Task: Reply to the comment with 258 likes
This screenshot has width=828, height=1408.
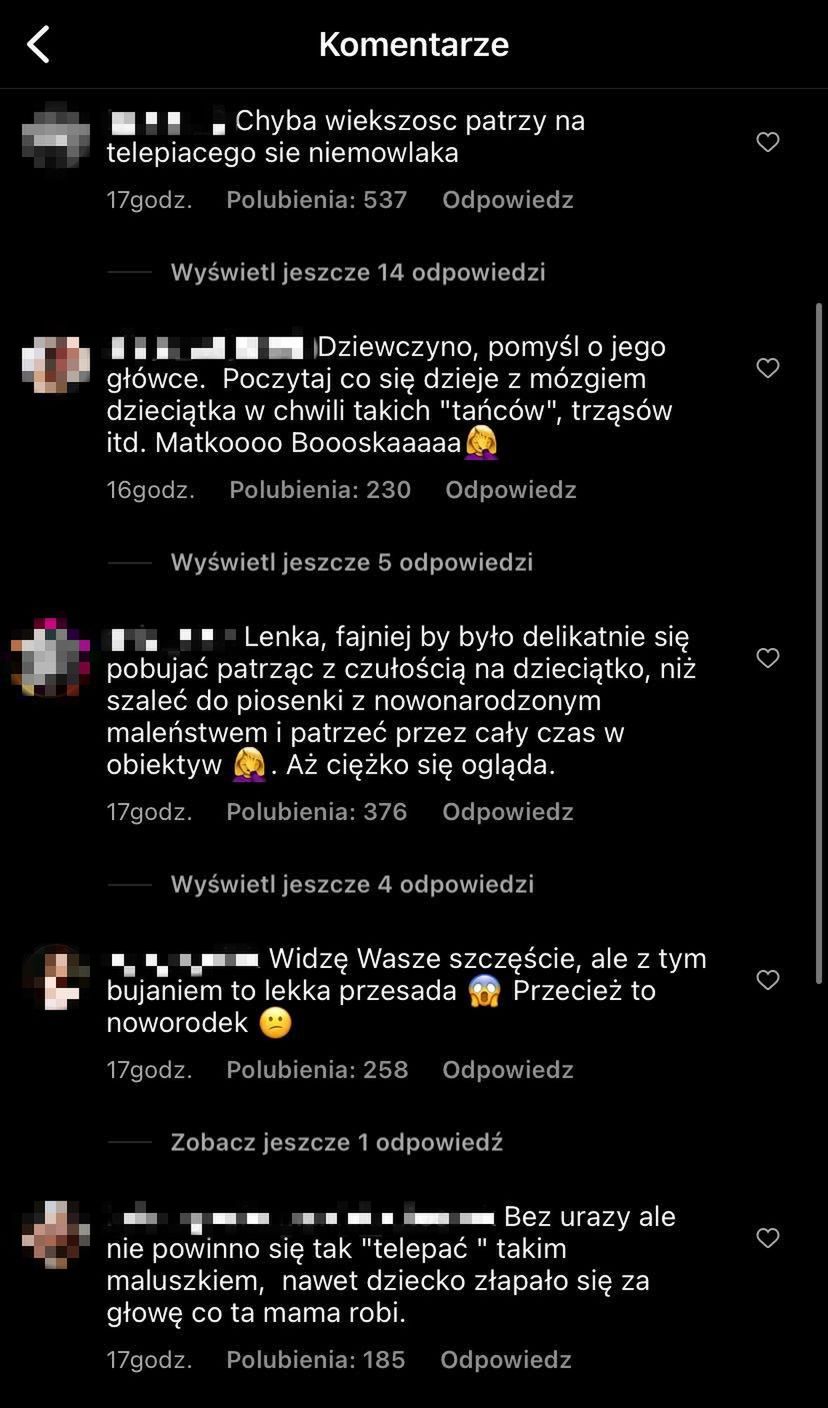Action: click(507, 1069)
